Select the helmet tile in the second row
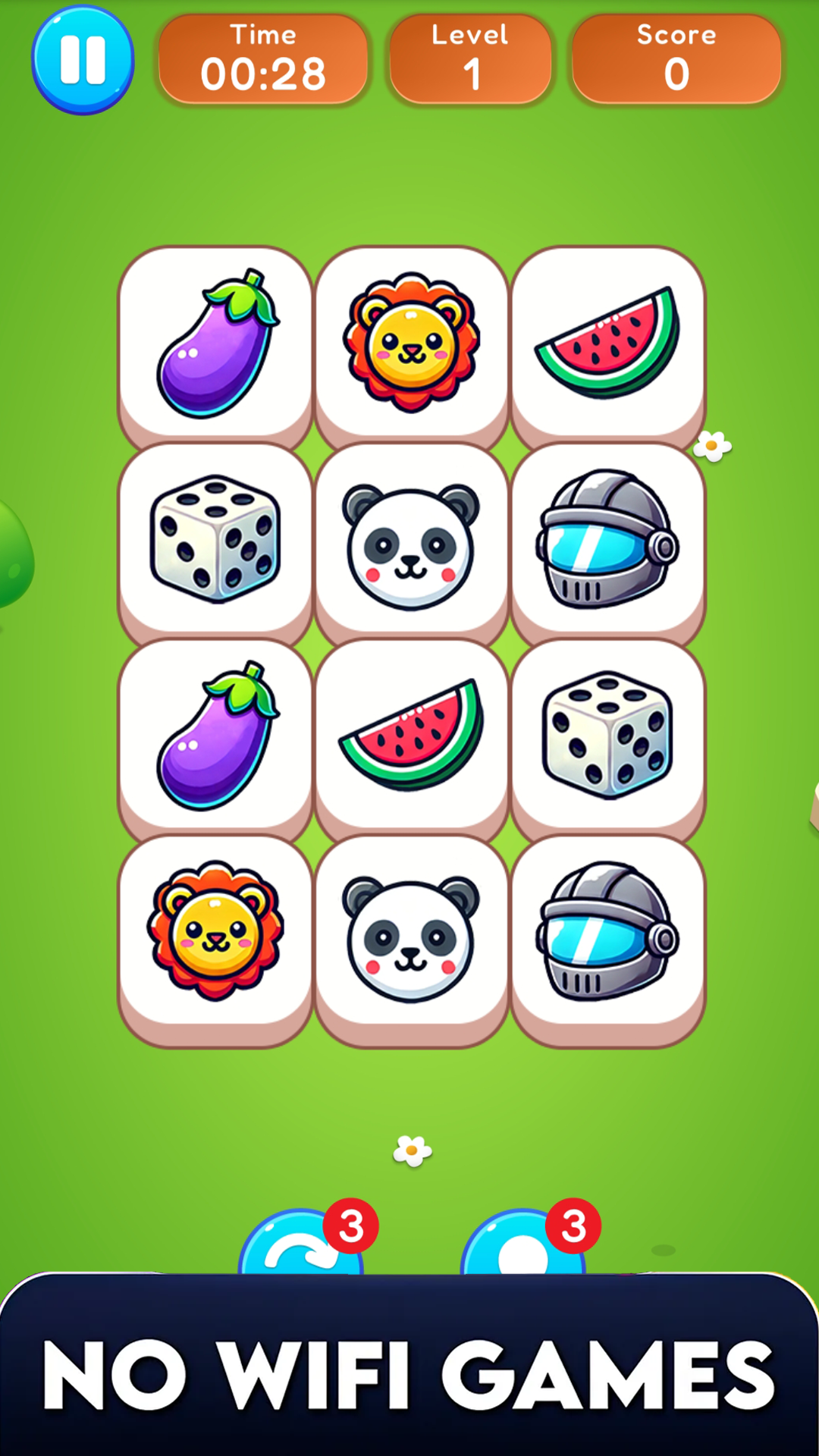Screen dimensions: 819x1456 point(608,541)
